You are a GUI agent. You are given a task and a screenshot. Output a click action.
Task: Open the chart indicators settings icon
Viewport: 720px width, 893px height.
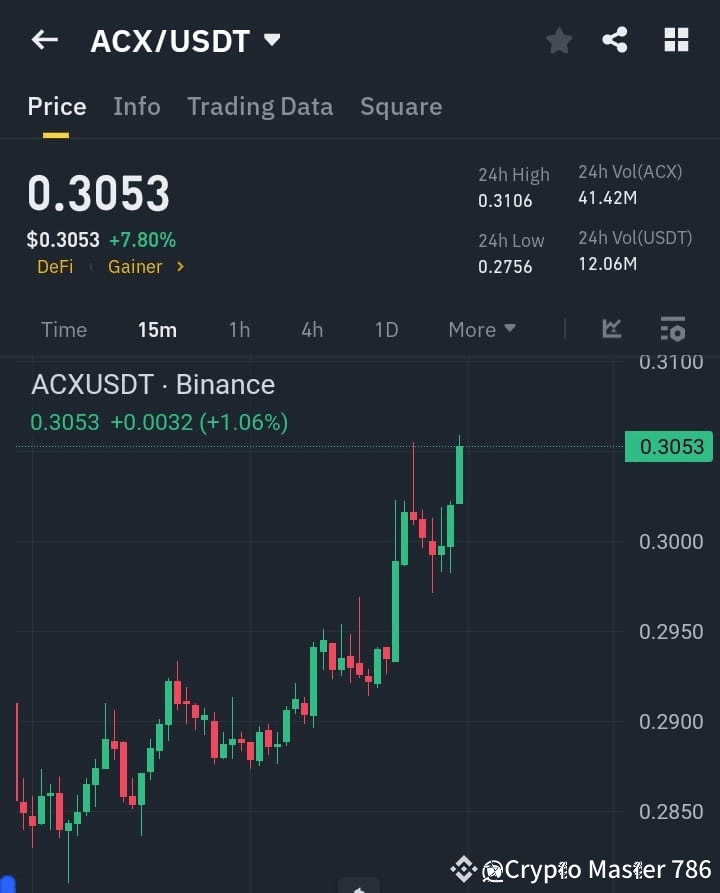click(672, 328)
